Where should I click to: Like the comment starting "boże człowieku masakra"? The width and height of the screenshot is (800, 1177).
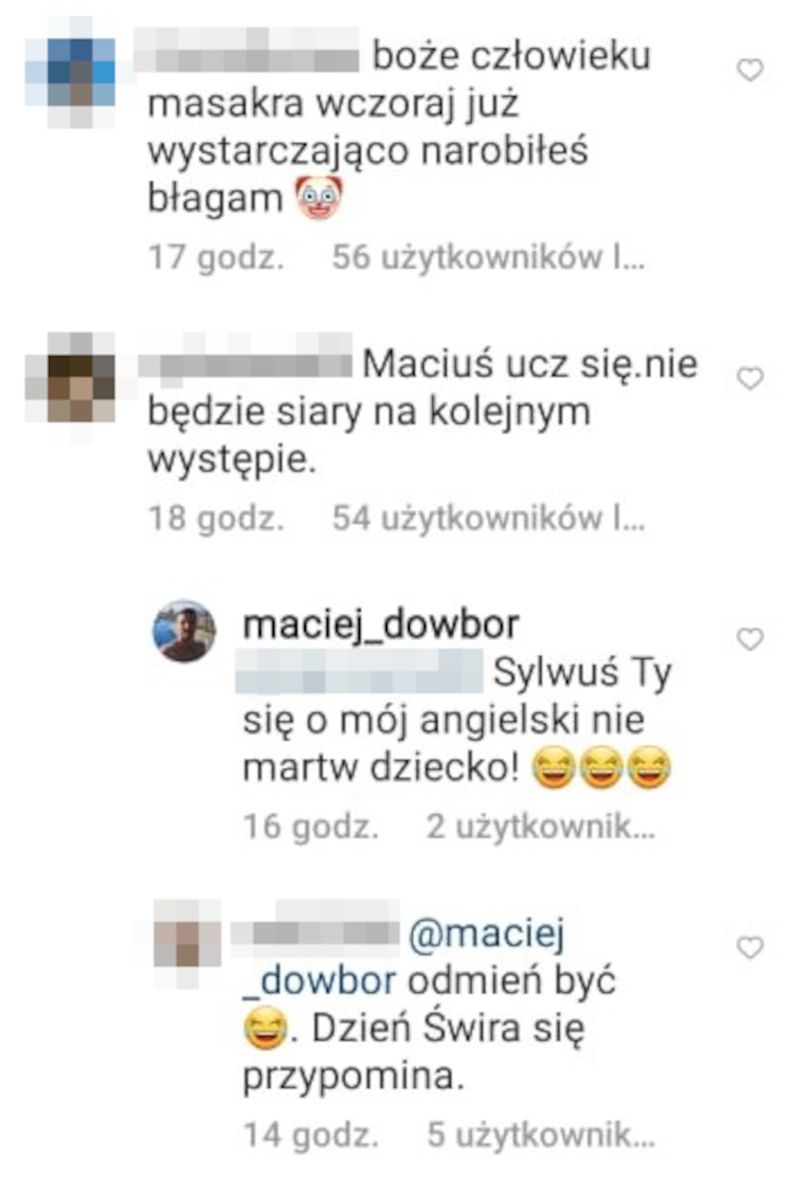click(749, 70)
